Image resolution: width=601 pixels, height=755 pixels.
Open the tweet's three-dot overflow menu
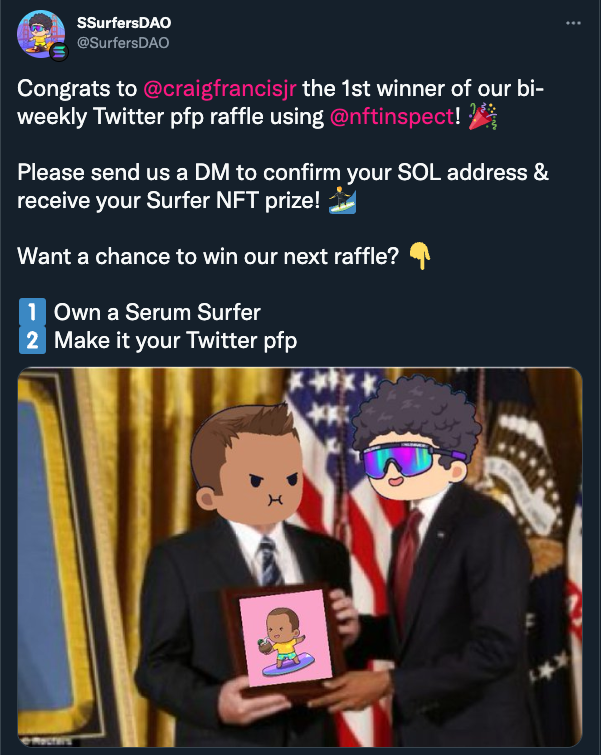[x=572, y=23]
